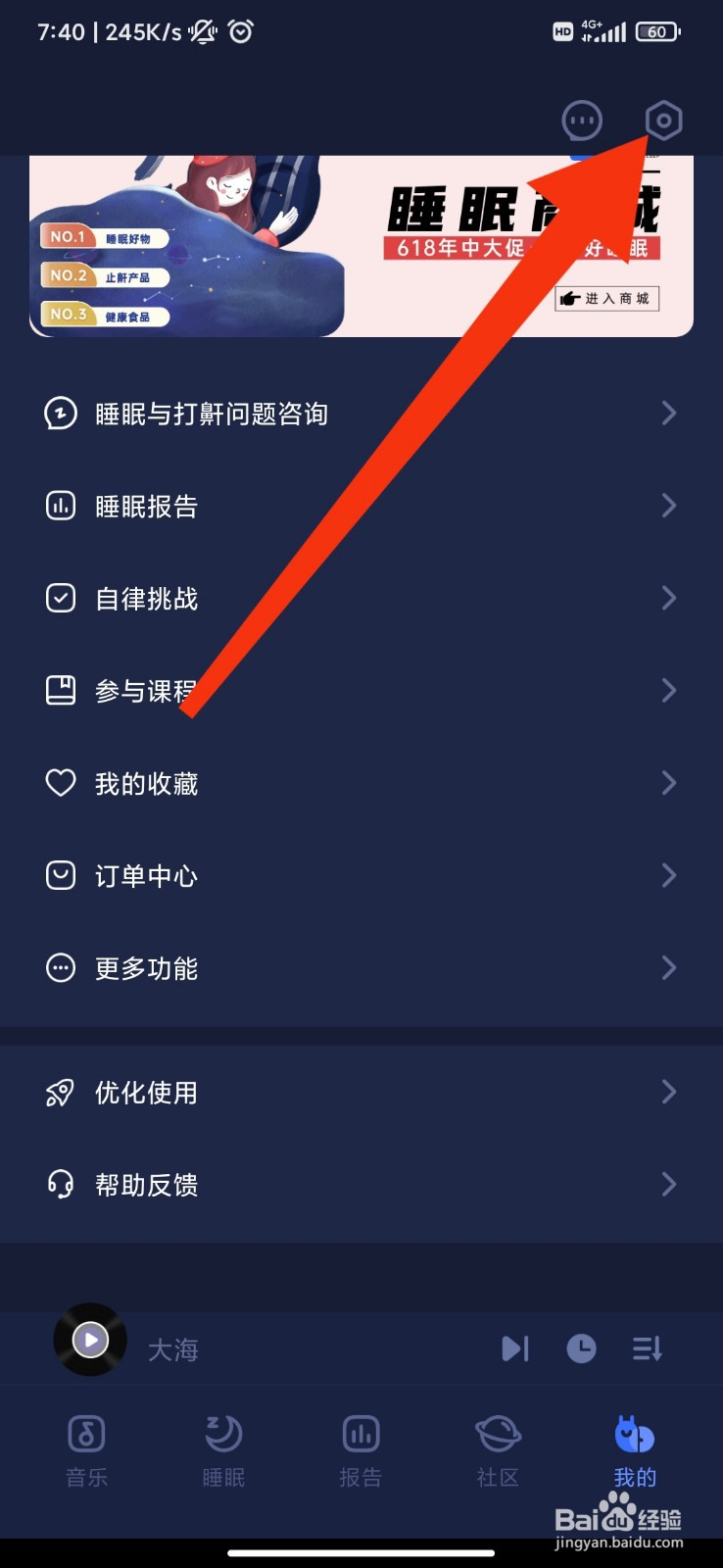Expand the 订单中心 row chevron
723x1568 pixels.
pos(669,875)
